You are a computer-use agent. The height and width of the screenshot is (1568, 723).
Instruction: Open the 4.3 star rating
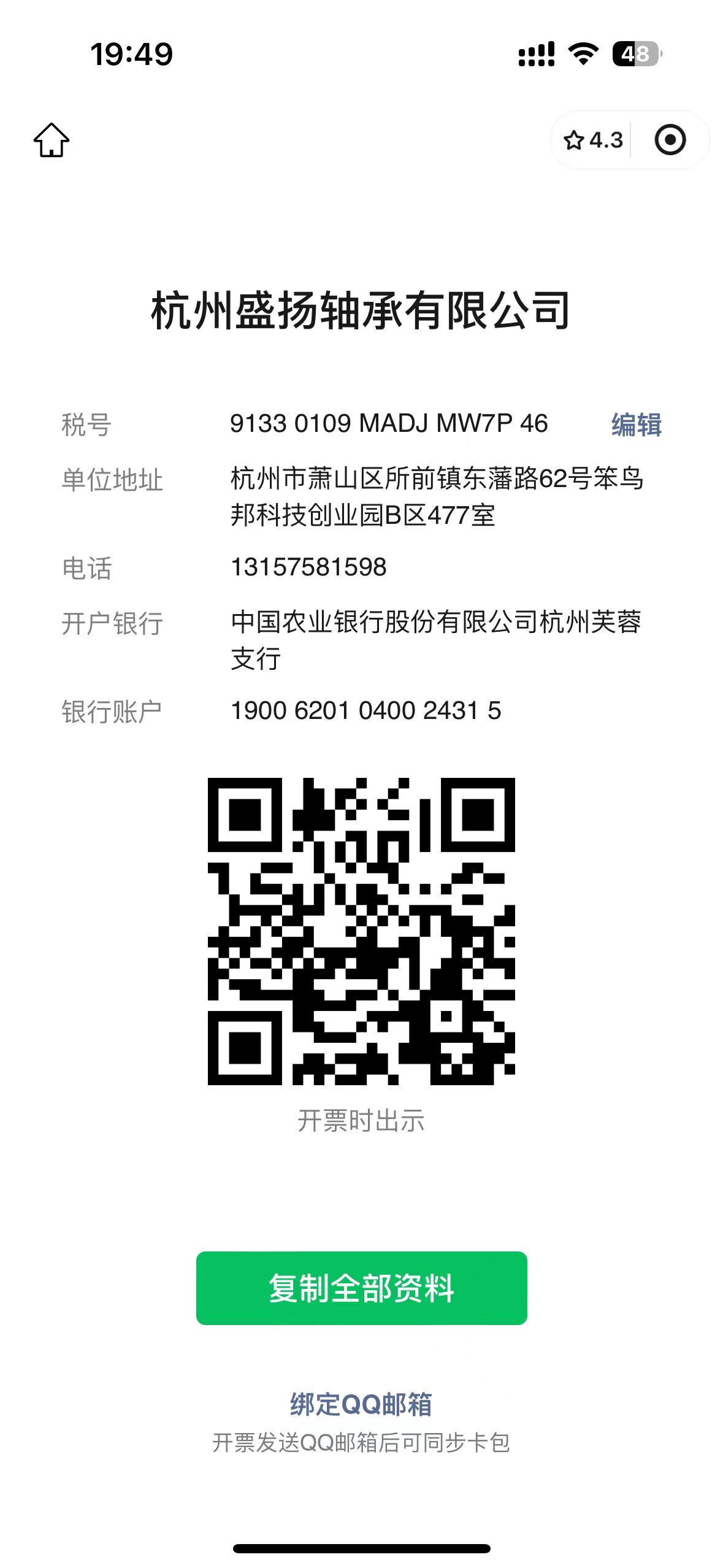pyautogui.click(x=593, y=140)
